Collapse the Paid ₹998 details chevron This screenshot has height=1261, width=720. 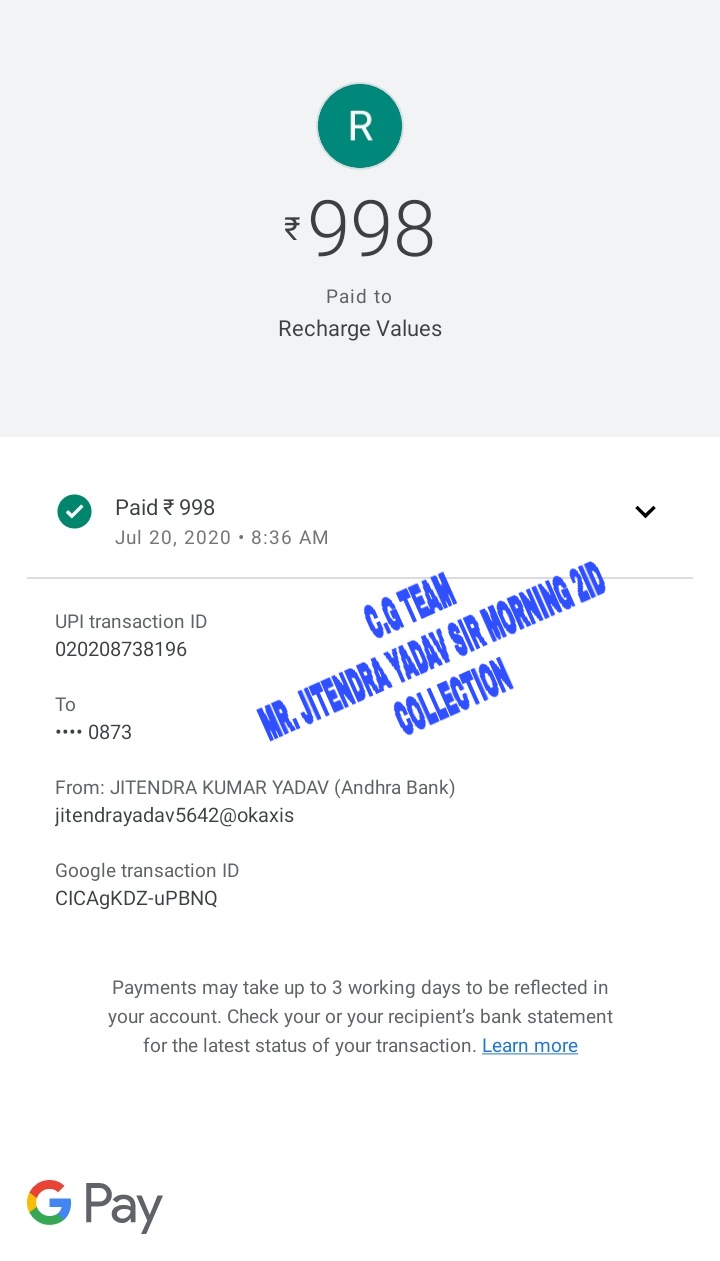[645, 512]
